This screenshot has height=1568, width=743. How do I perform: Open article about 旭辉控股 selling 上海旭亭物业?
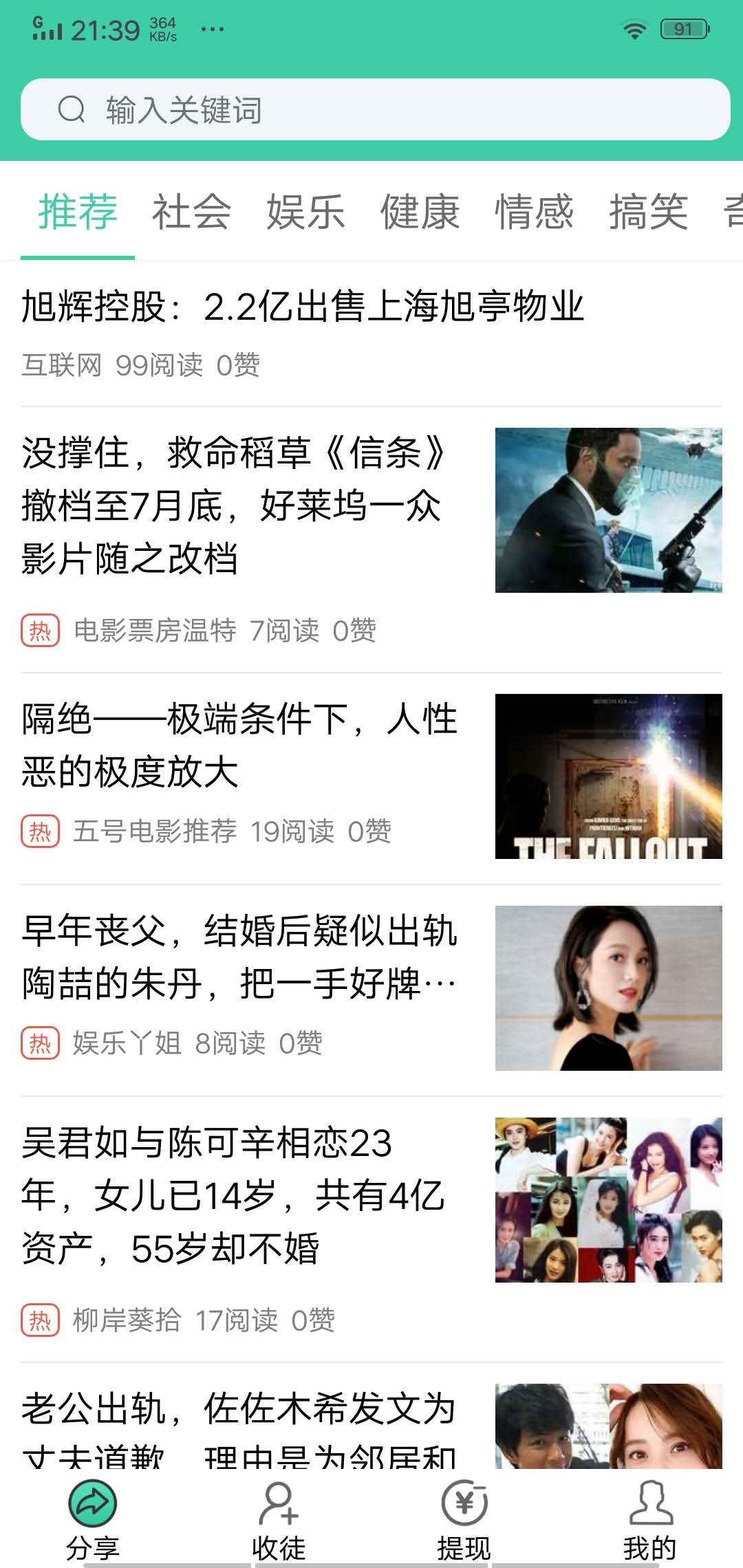coord(303,307)
